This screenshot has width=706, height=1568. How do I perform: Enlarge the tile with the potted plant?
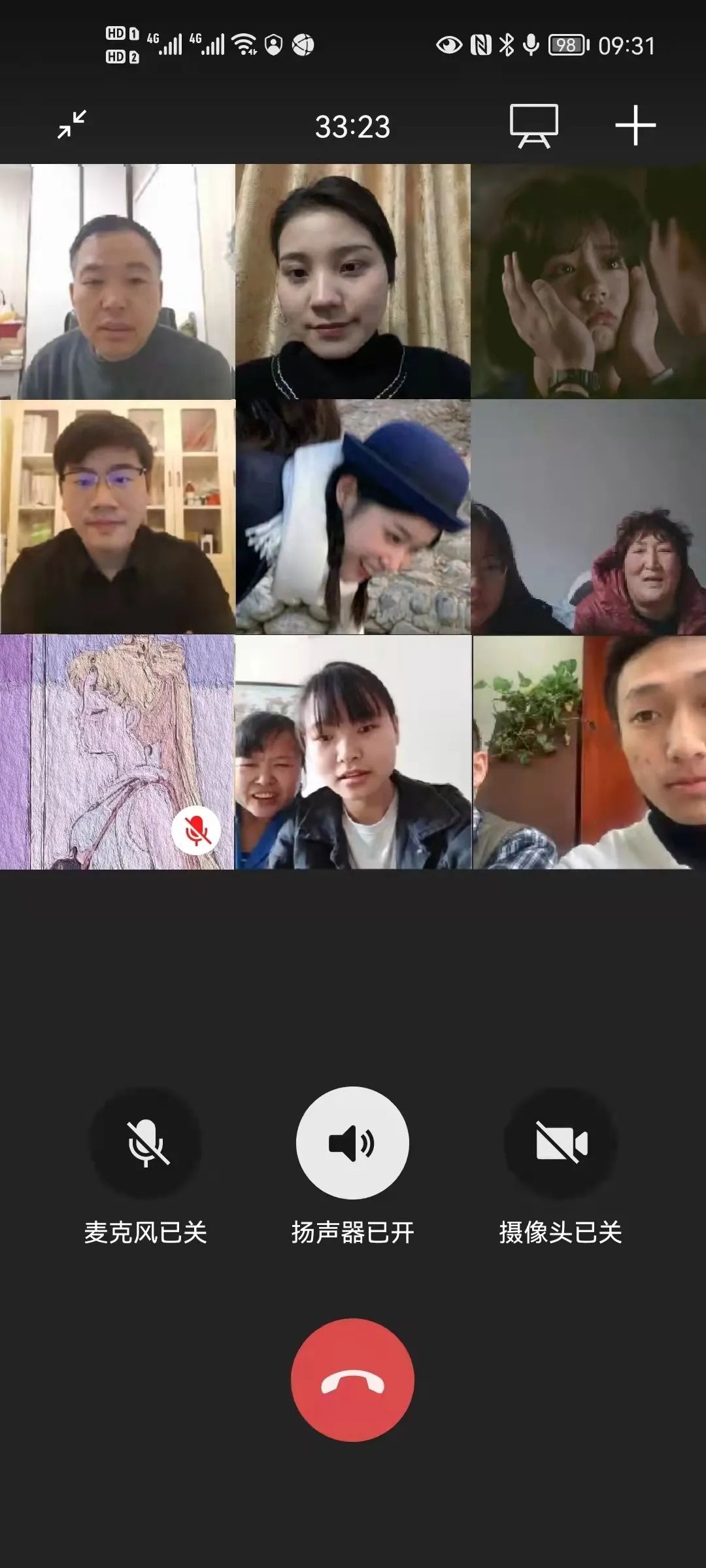click(588, 752)
